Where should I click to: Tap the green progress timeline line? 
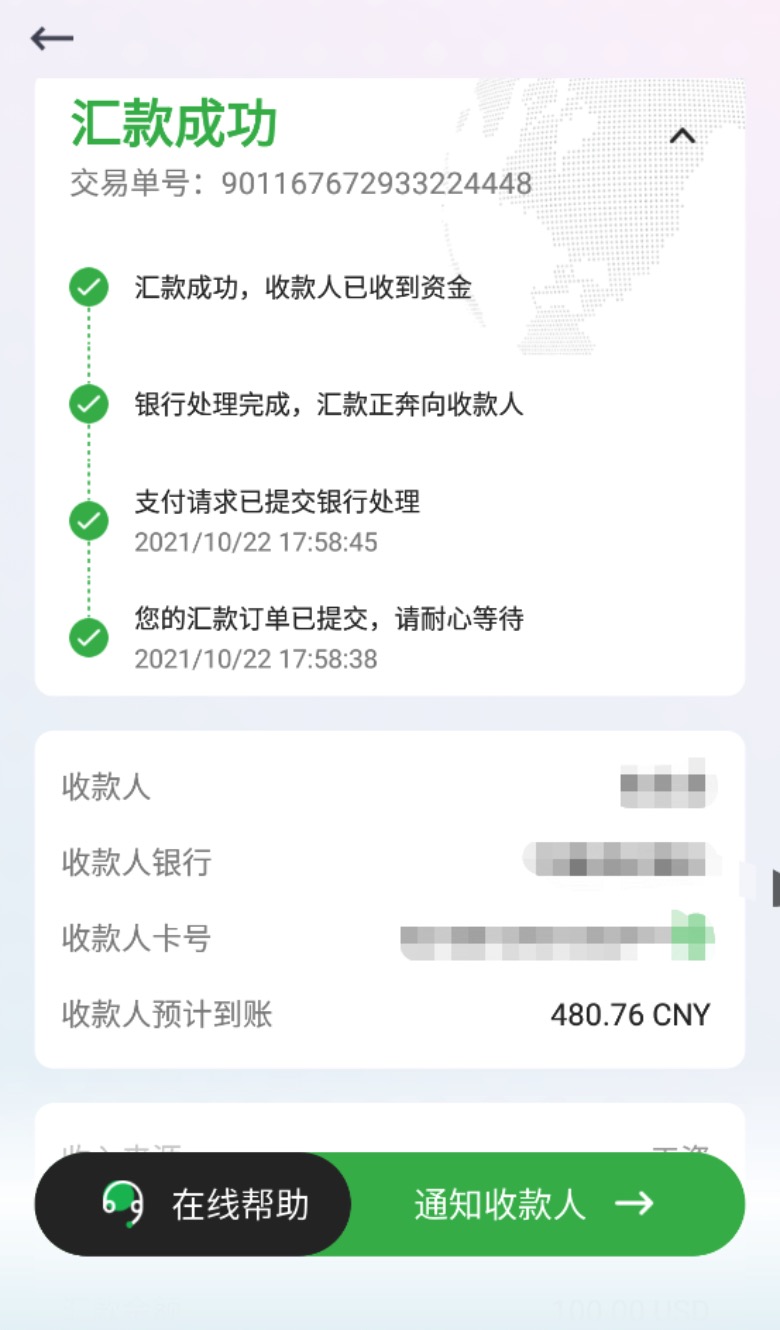(x=88, y=460)
